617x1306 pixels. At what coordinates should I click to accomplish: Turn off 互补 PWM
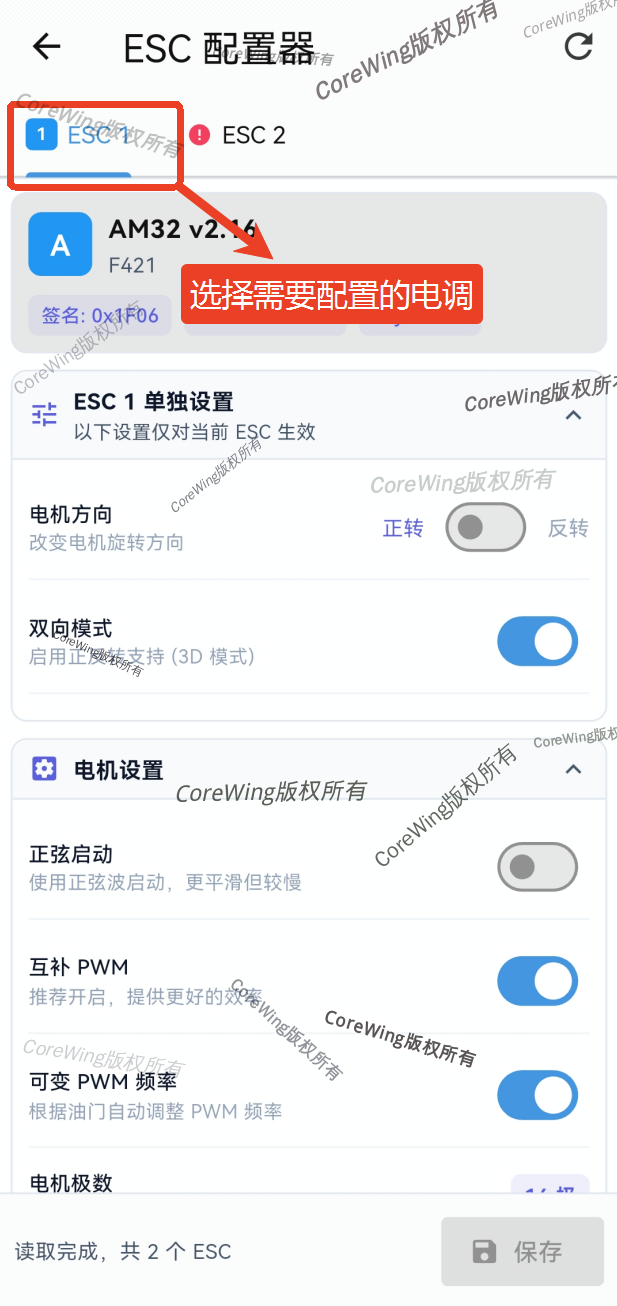coord(537,981)
